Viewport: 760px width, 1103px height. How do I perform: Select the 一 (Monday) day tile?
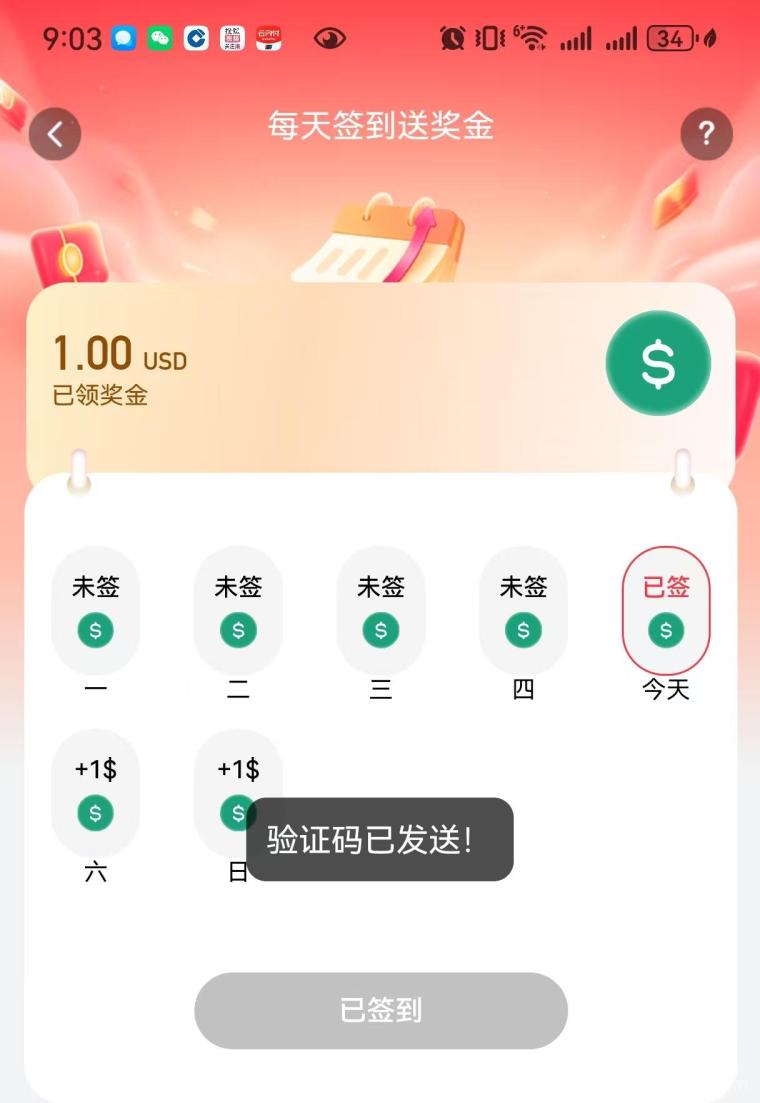[96, 610]
